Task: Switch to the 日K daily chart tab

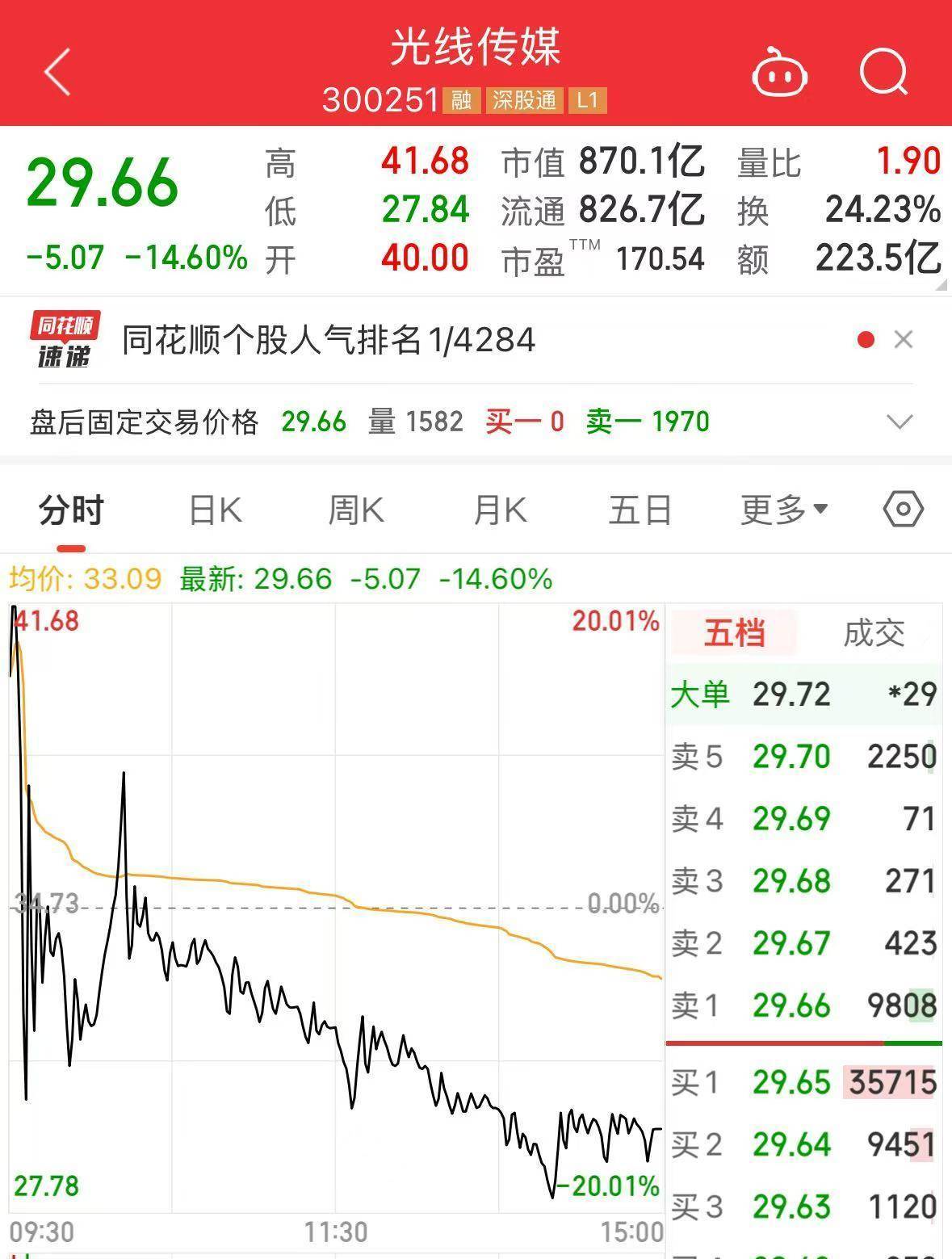Action: (x=213, y=509)
